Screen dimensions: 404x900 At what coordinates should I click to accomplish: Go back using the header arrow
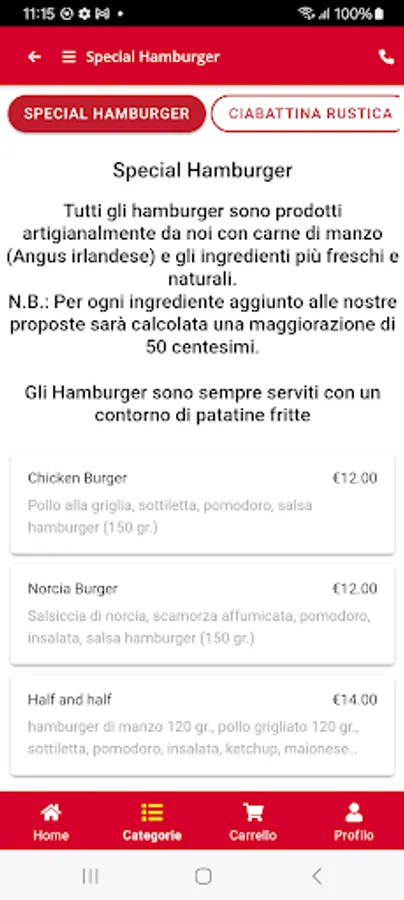click(x=34, y=57)
